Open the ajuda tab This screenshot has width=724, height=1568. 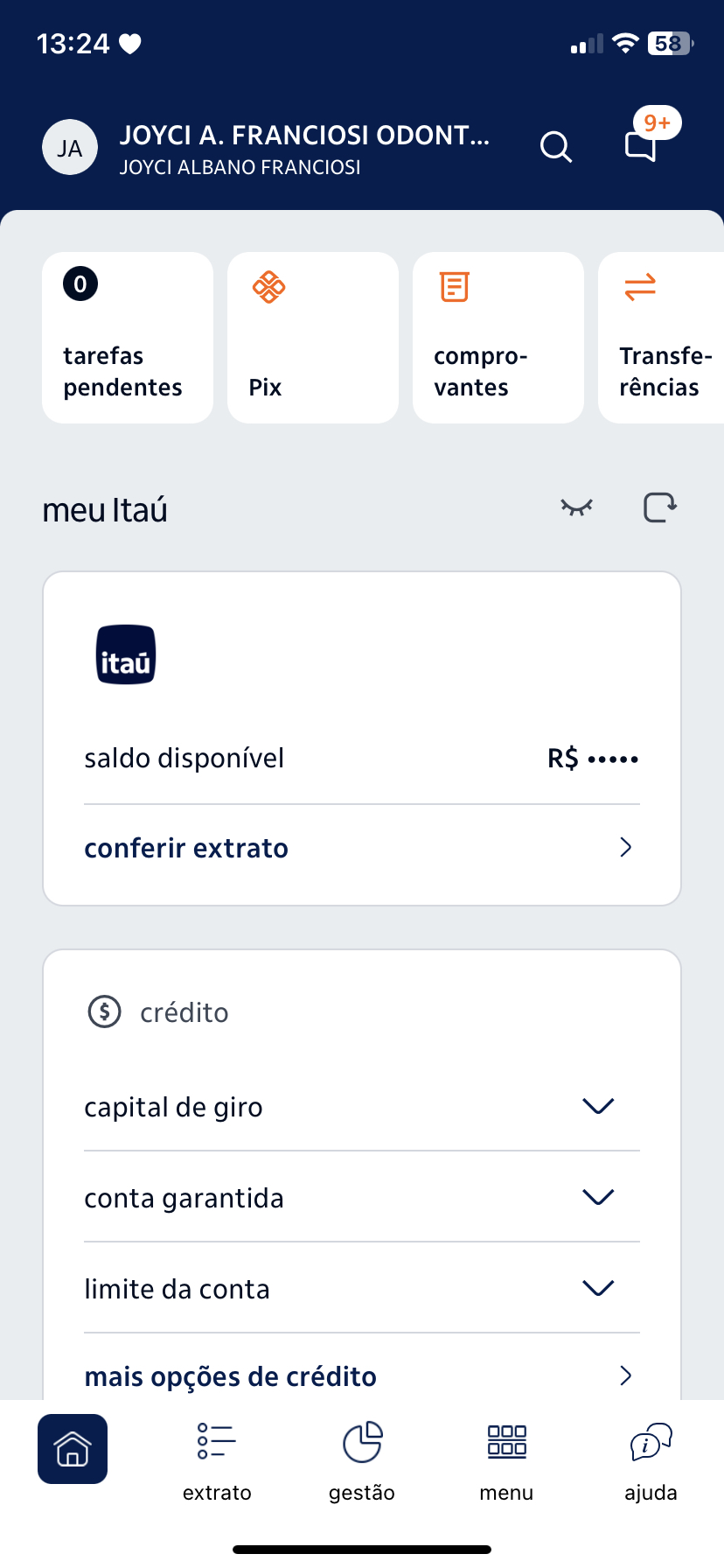[651, 1461]
